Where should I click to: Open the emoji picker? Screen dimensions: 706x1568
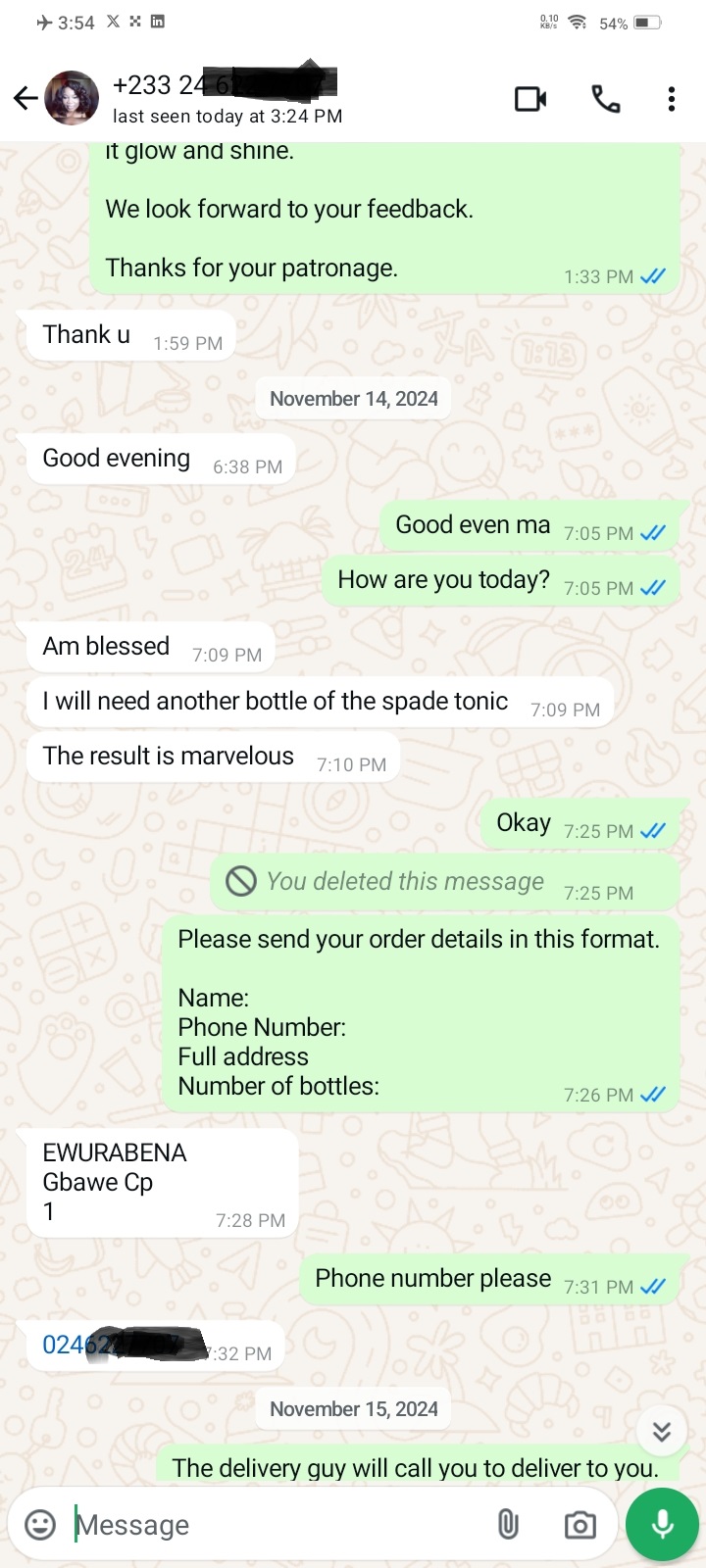(x=40, y=1525)
